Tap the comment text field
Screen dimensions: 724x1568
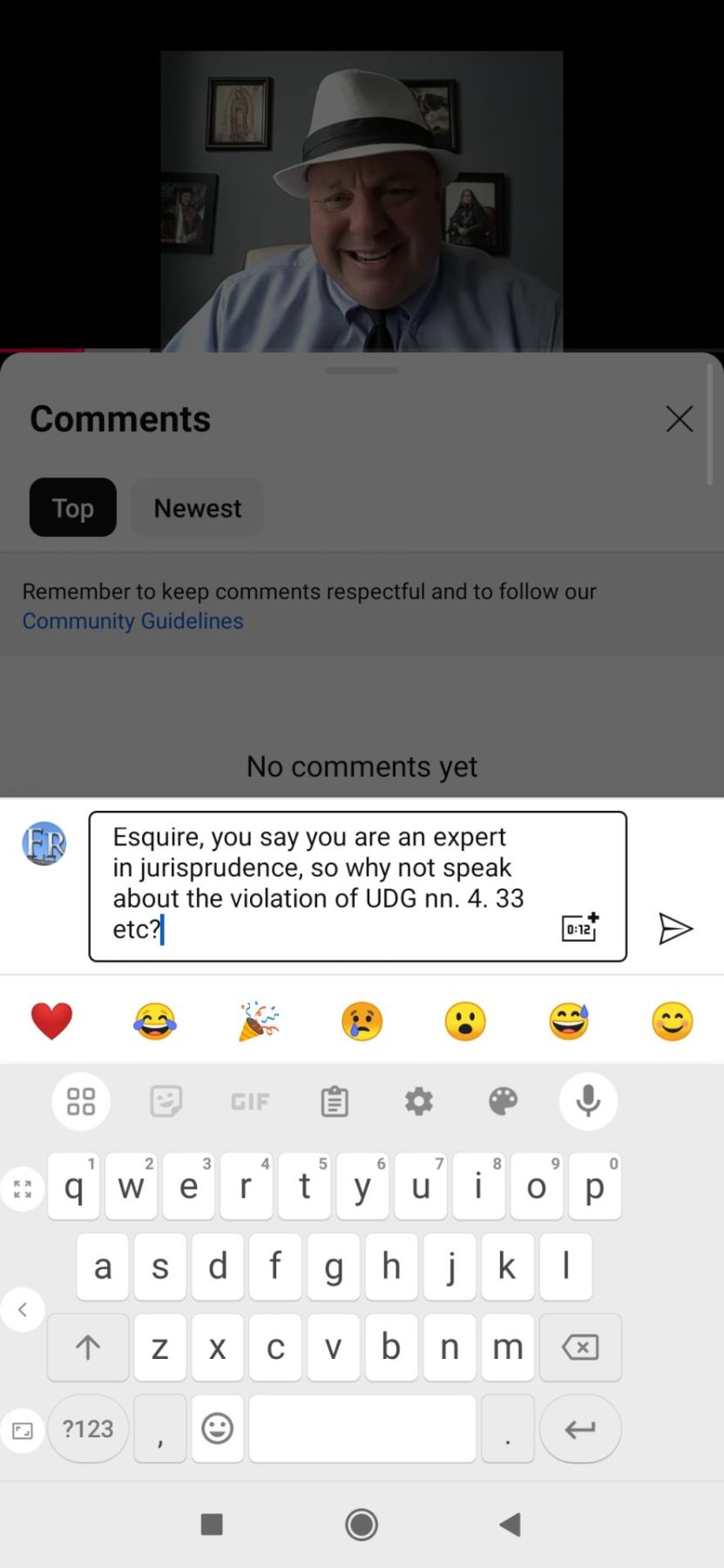358,887
